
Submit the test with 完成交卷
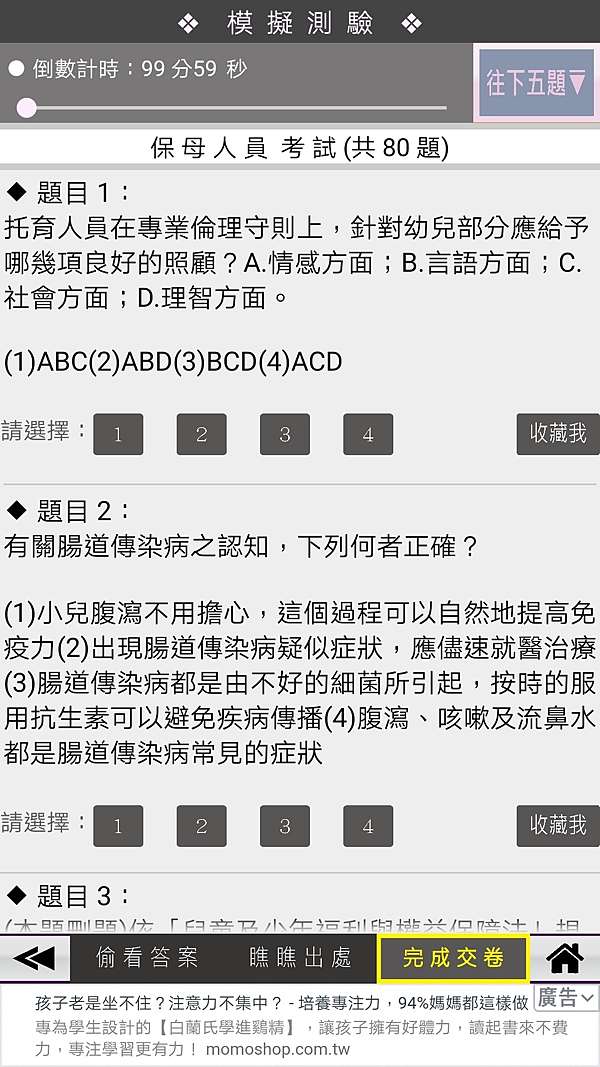pyautogui.click(x=453, y=958)
